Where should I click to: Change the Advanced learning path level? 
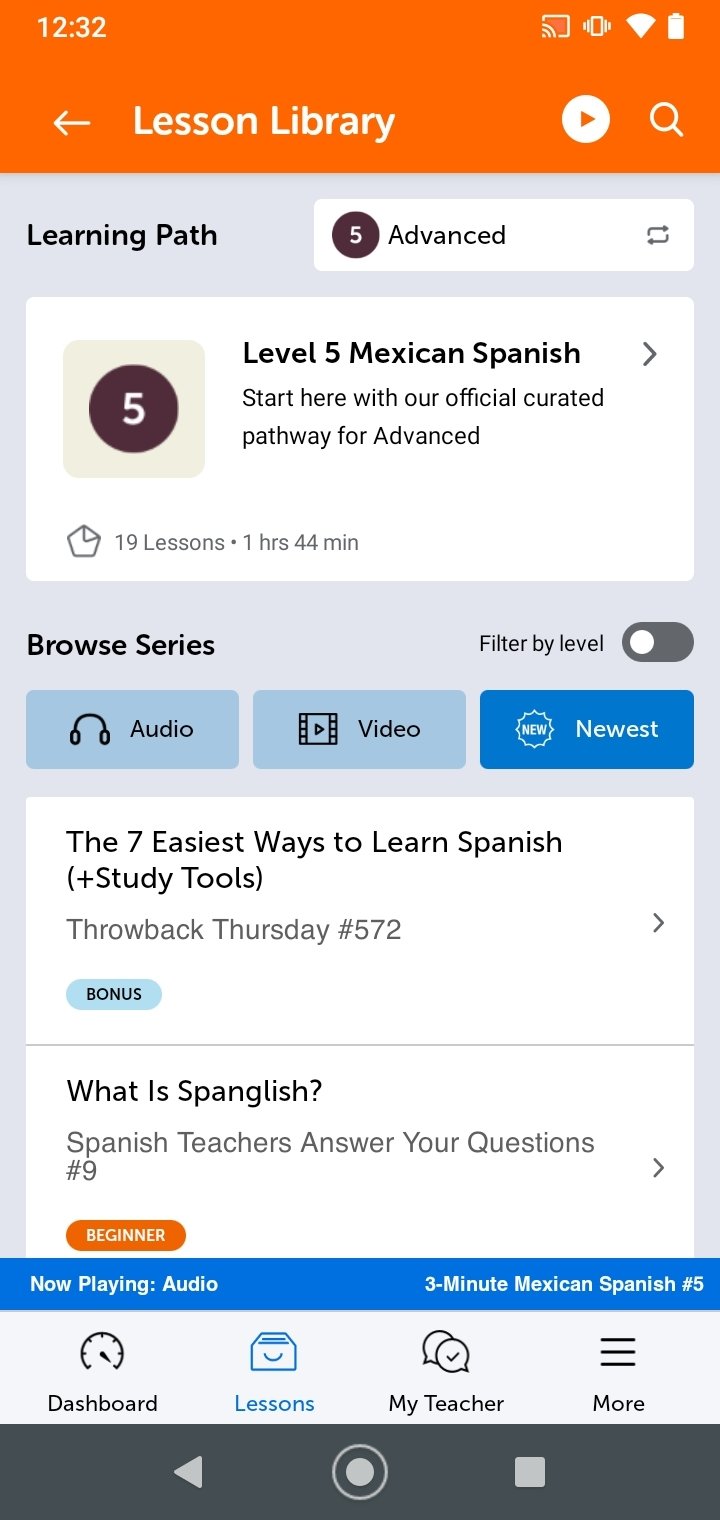(504, 235)
